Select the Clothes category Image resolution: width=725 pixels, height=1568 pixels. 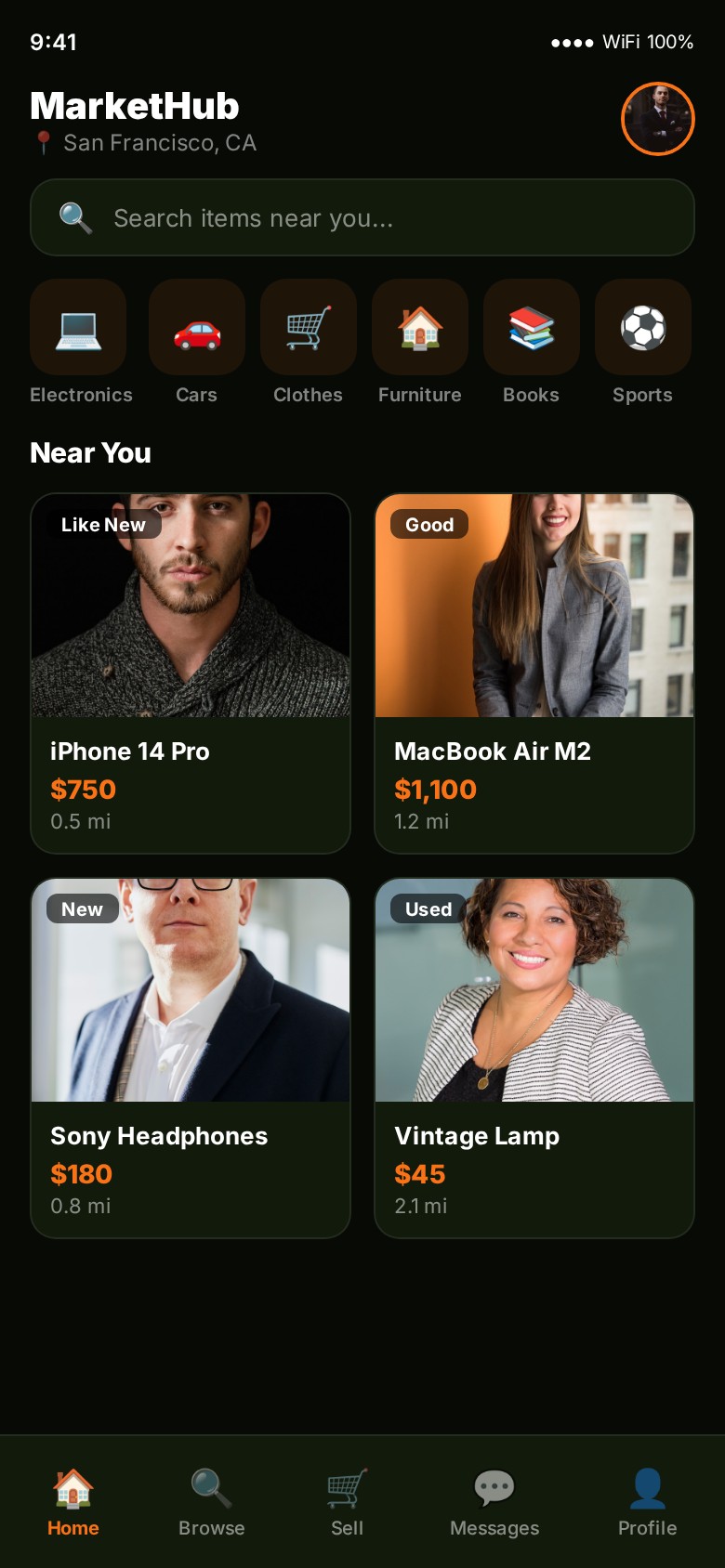pos(308,342)
